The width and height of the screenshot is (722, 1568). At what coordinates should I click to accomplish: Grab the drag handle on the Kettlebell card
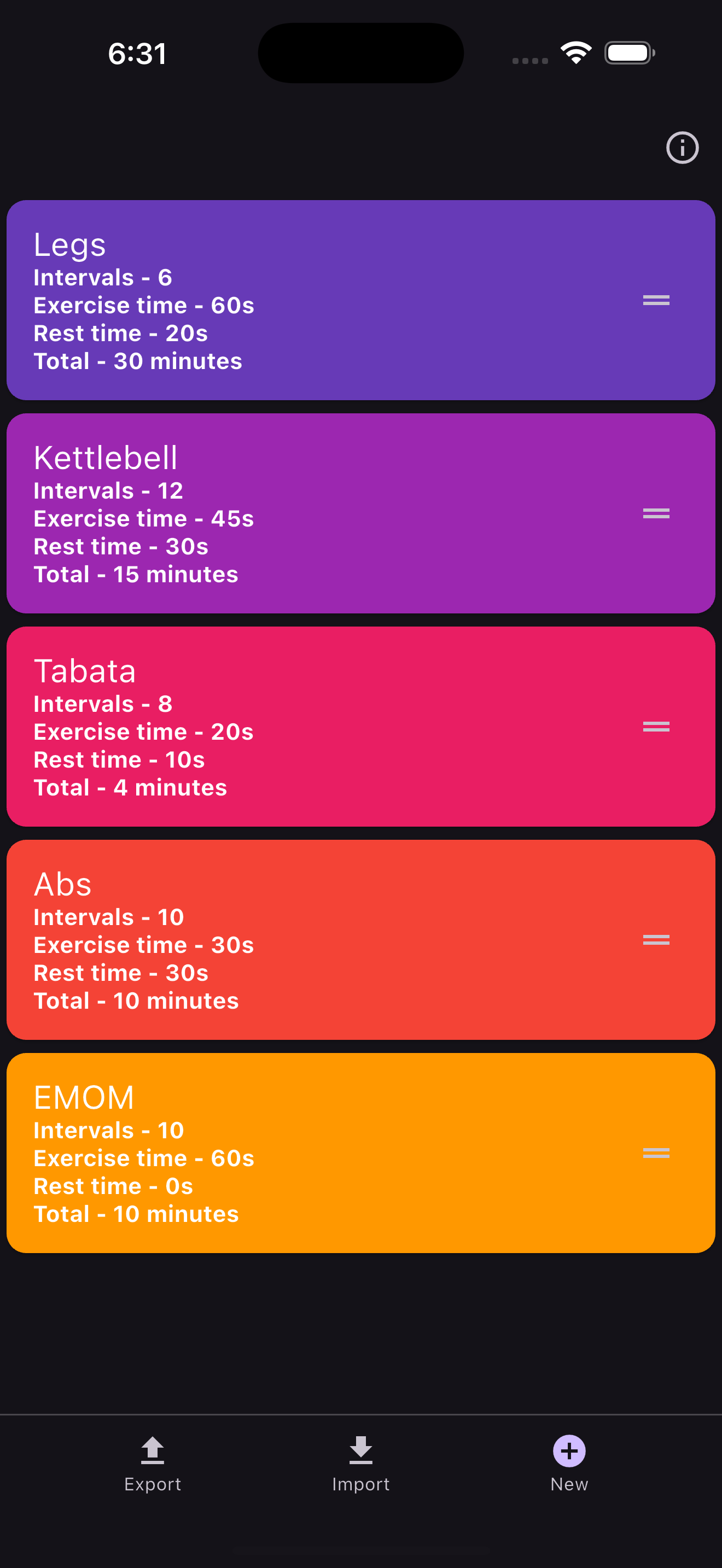pyautogui.click(x=655, y=513)
